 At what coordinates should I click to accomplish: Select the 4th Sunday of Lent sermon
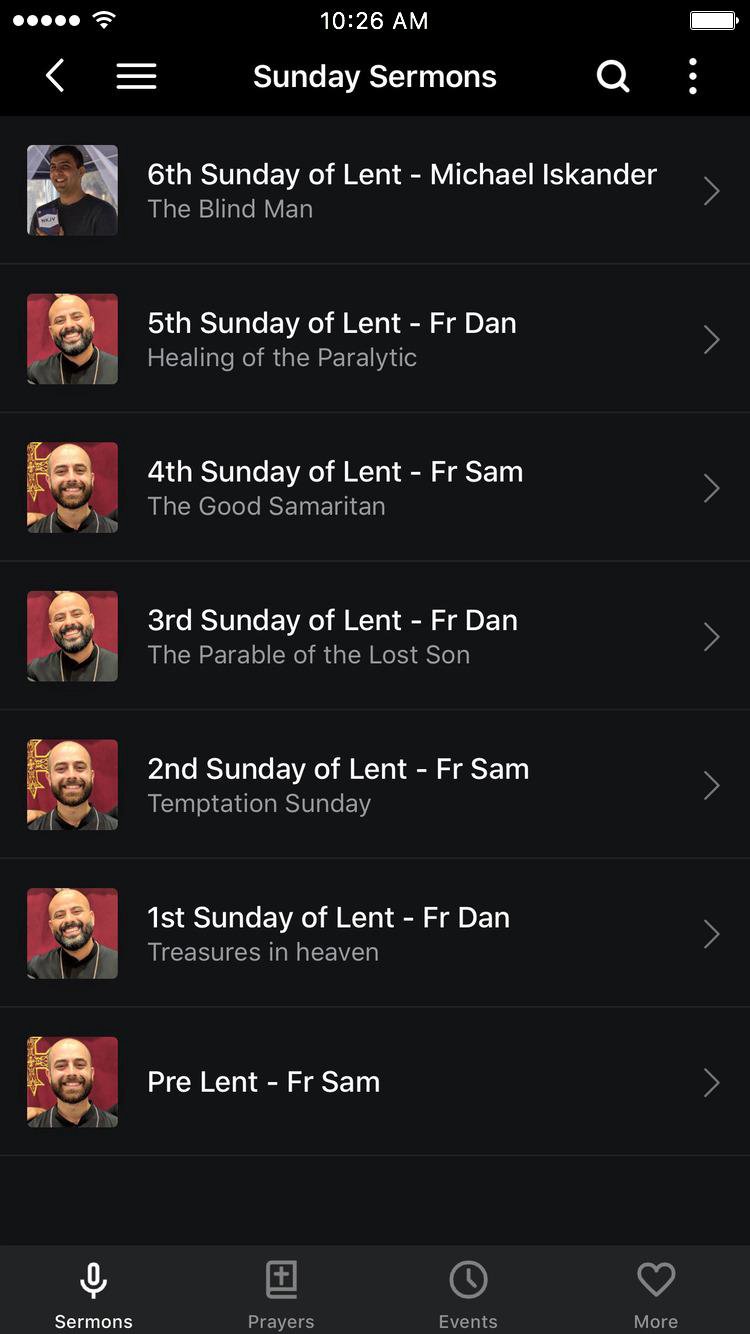(375, 488)
